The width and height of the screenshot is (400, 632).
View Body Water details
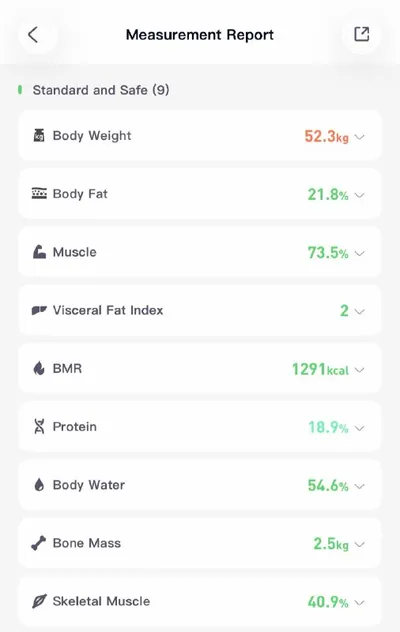click(200, 485)
